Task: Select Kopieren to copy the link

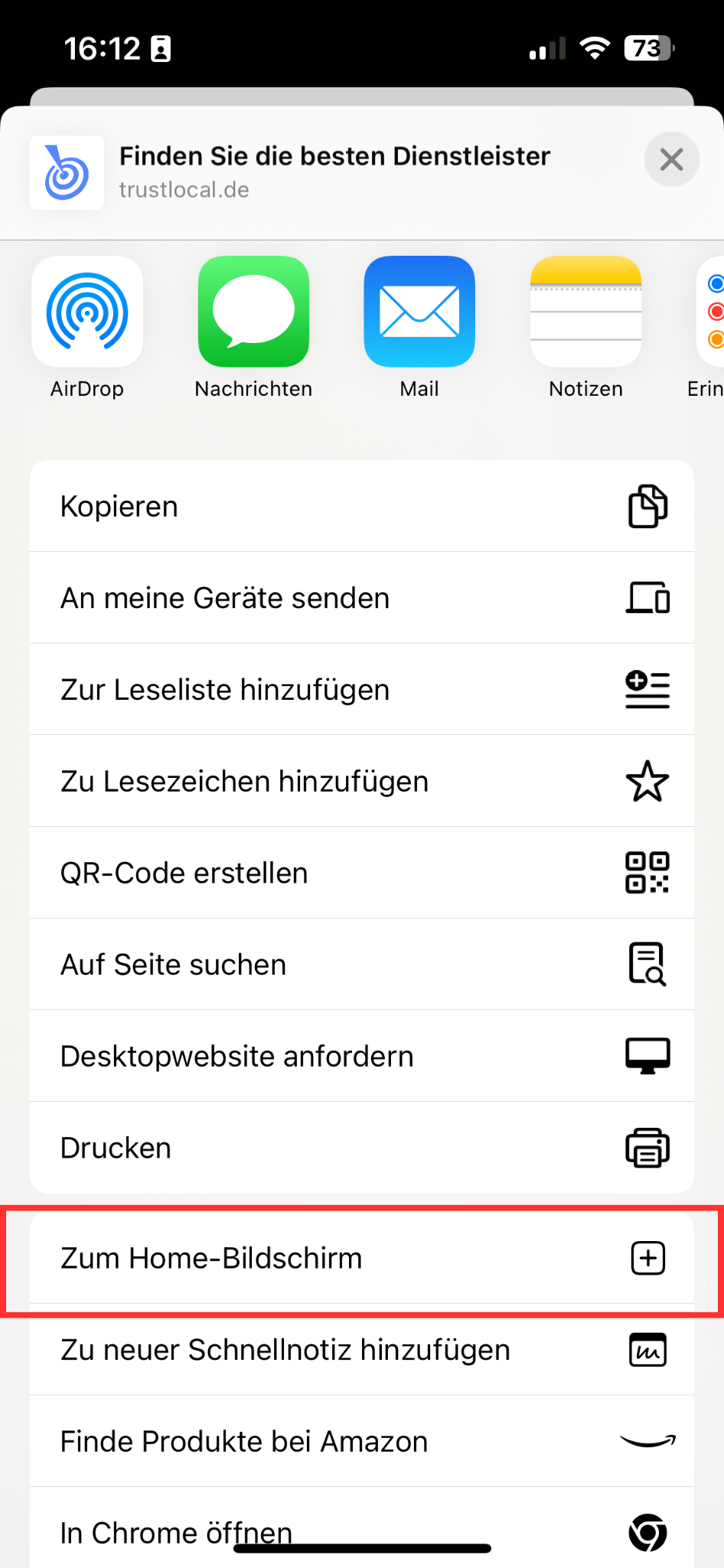Action: [x=362, y=506]
